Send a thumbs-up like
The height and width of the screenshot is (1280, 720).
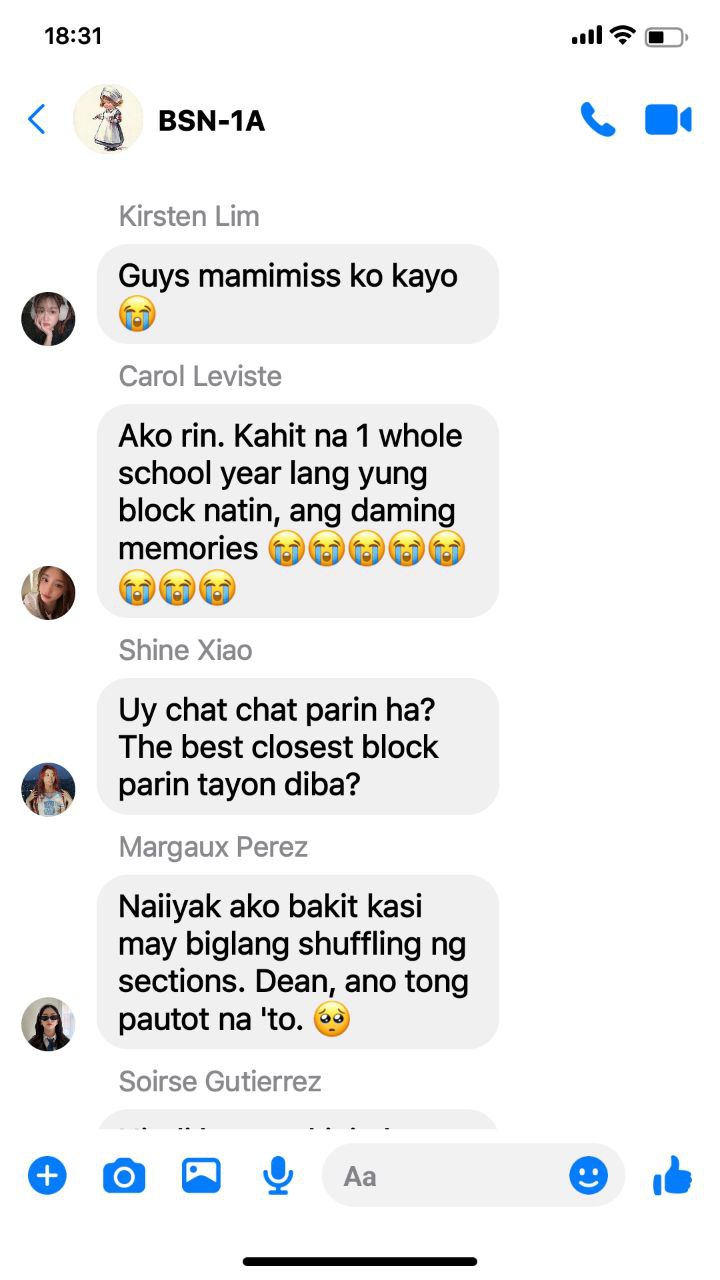(x=672, y=1175)
